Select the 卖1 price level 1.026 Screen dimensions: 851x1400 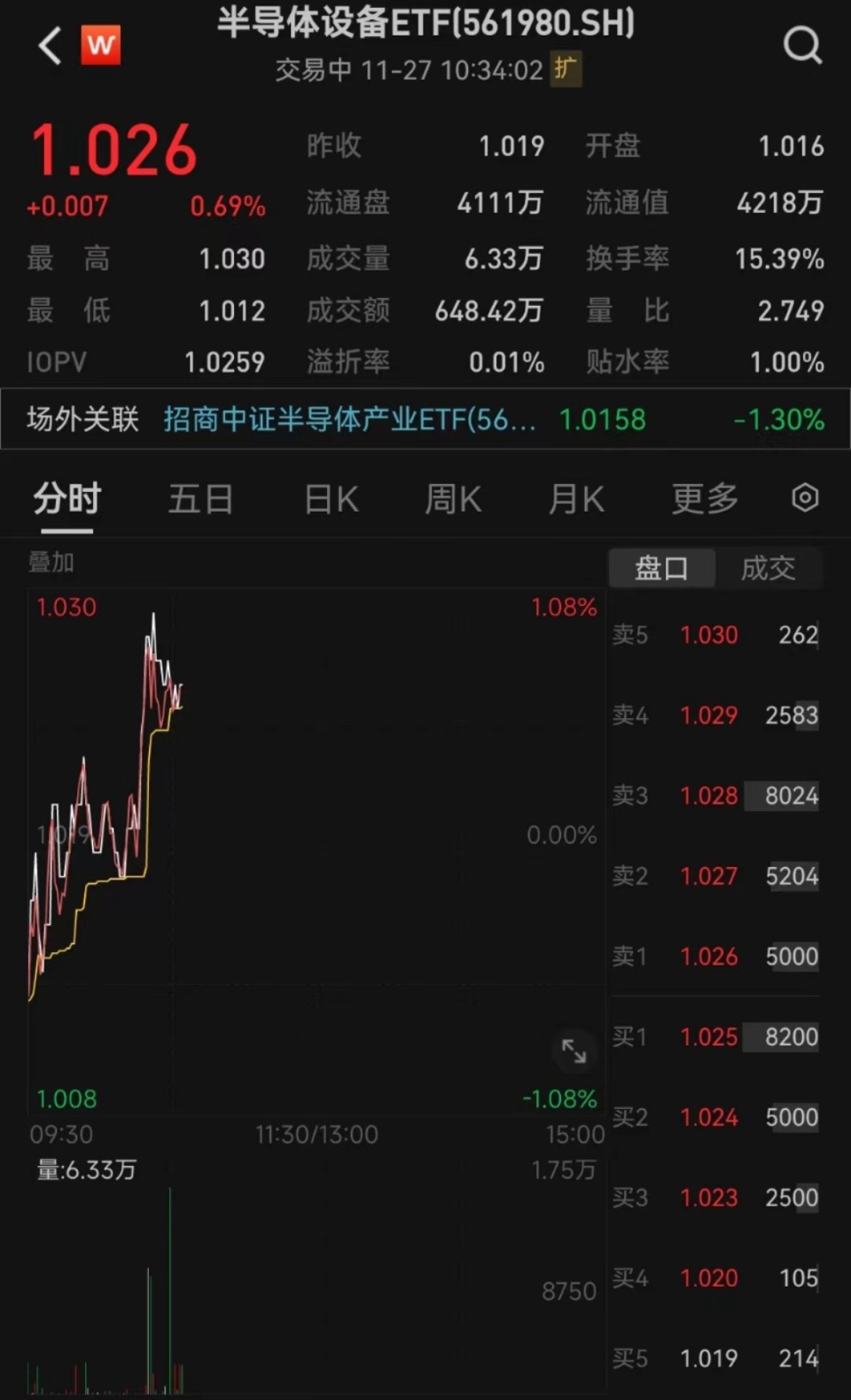(x=708, y=957)
